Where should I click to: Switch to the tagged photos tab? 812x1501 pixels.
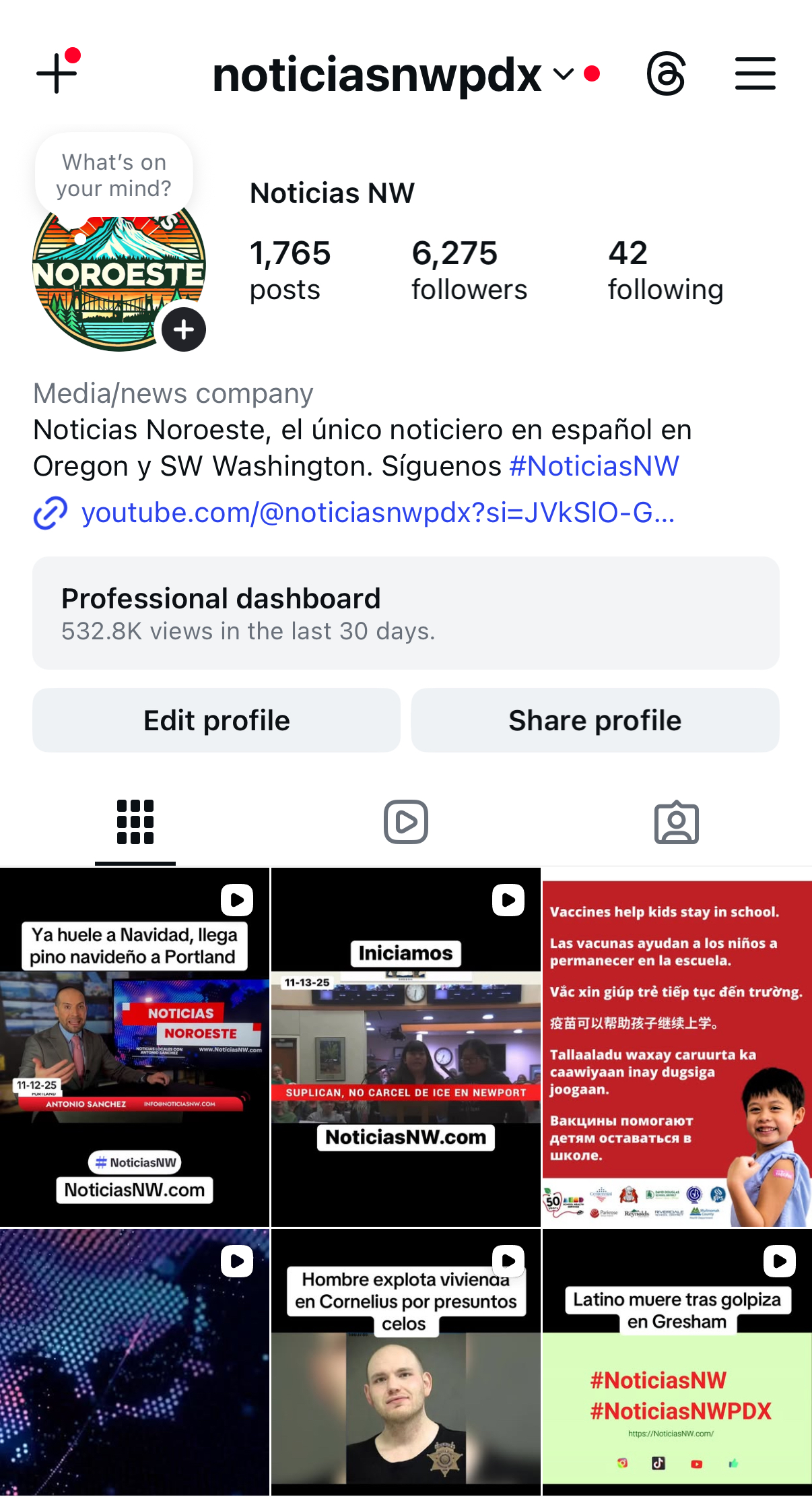[676, 821]
